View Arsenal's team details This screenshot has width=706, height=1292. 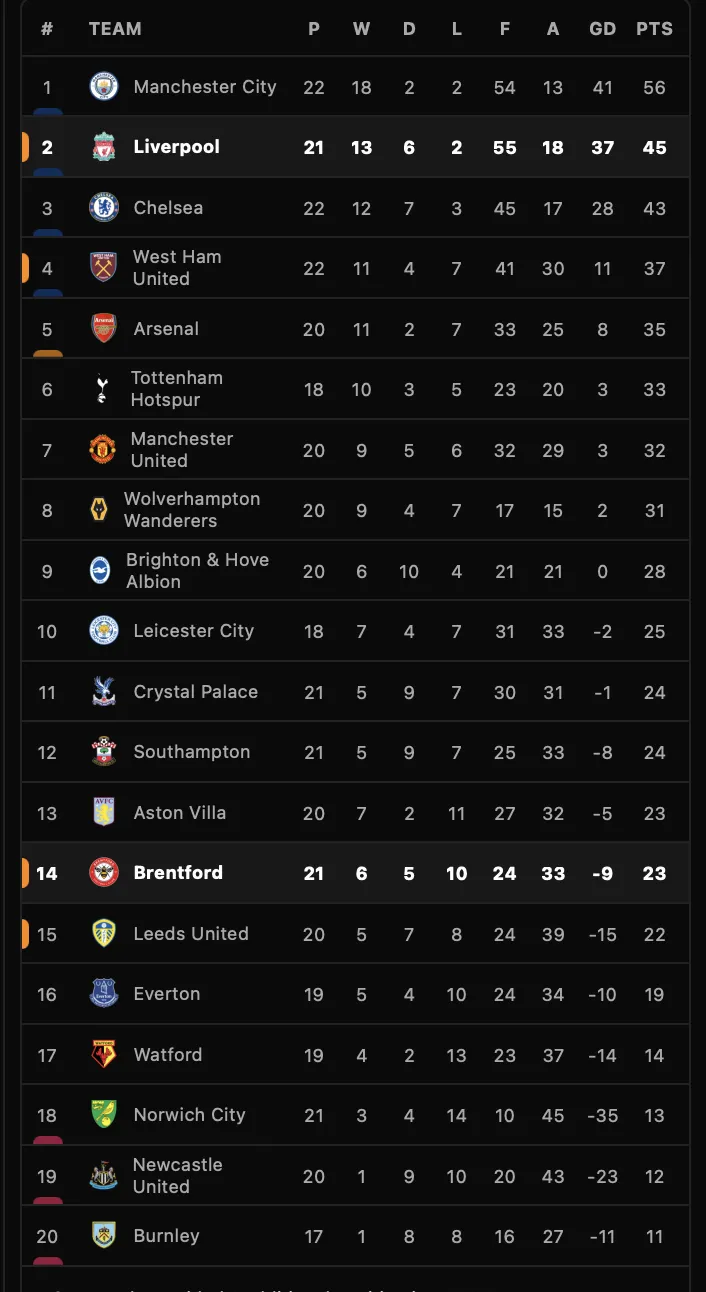(166, 329)
